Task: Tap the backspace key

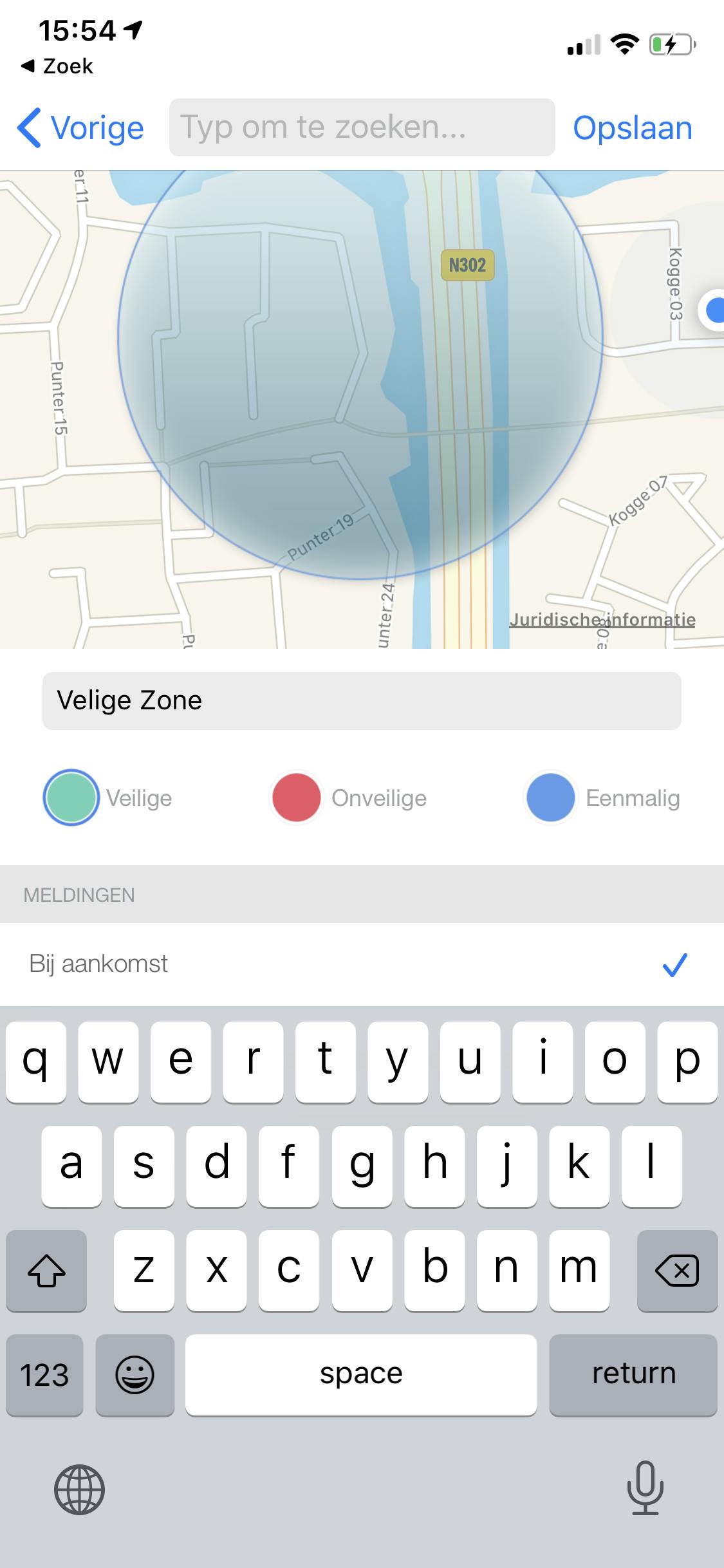Action: tap(676, 1271)
